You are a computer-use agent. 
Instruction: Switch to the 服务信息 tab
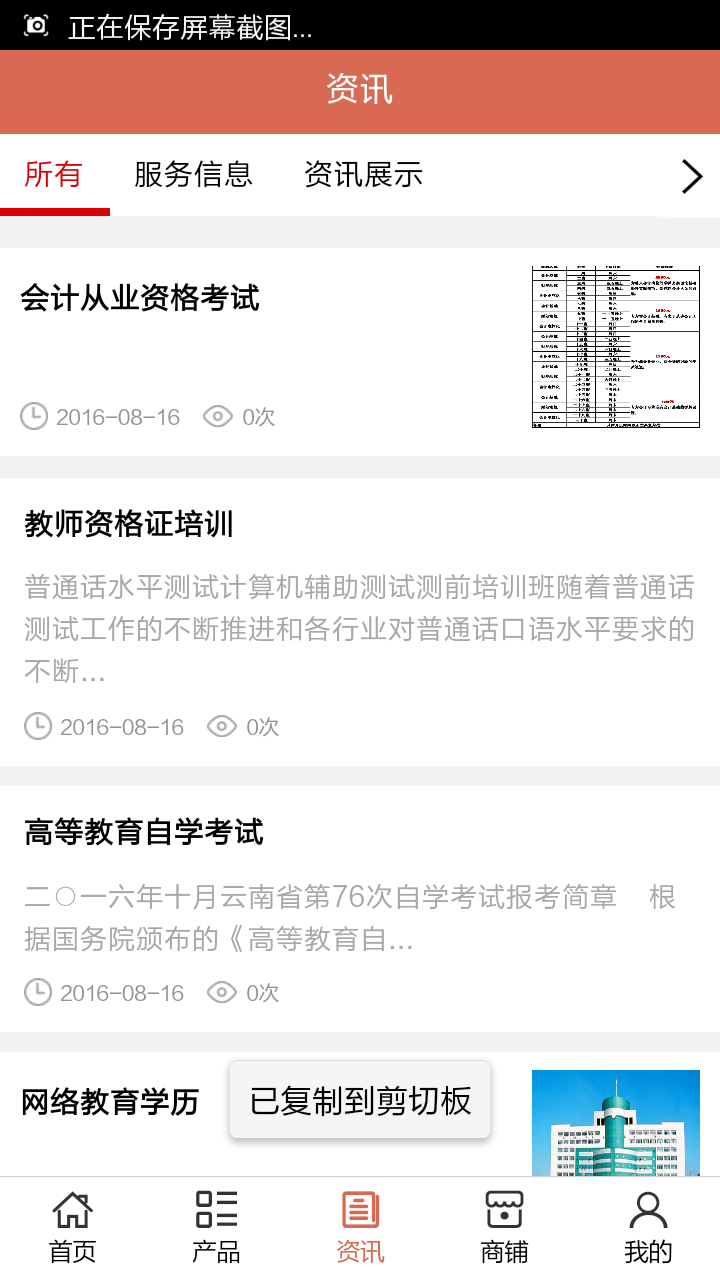[193, 175]
